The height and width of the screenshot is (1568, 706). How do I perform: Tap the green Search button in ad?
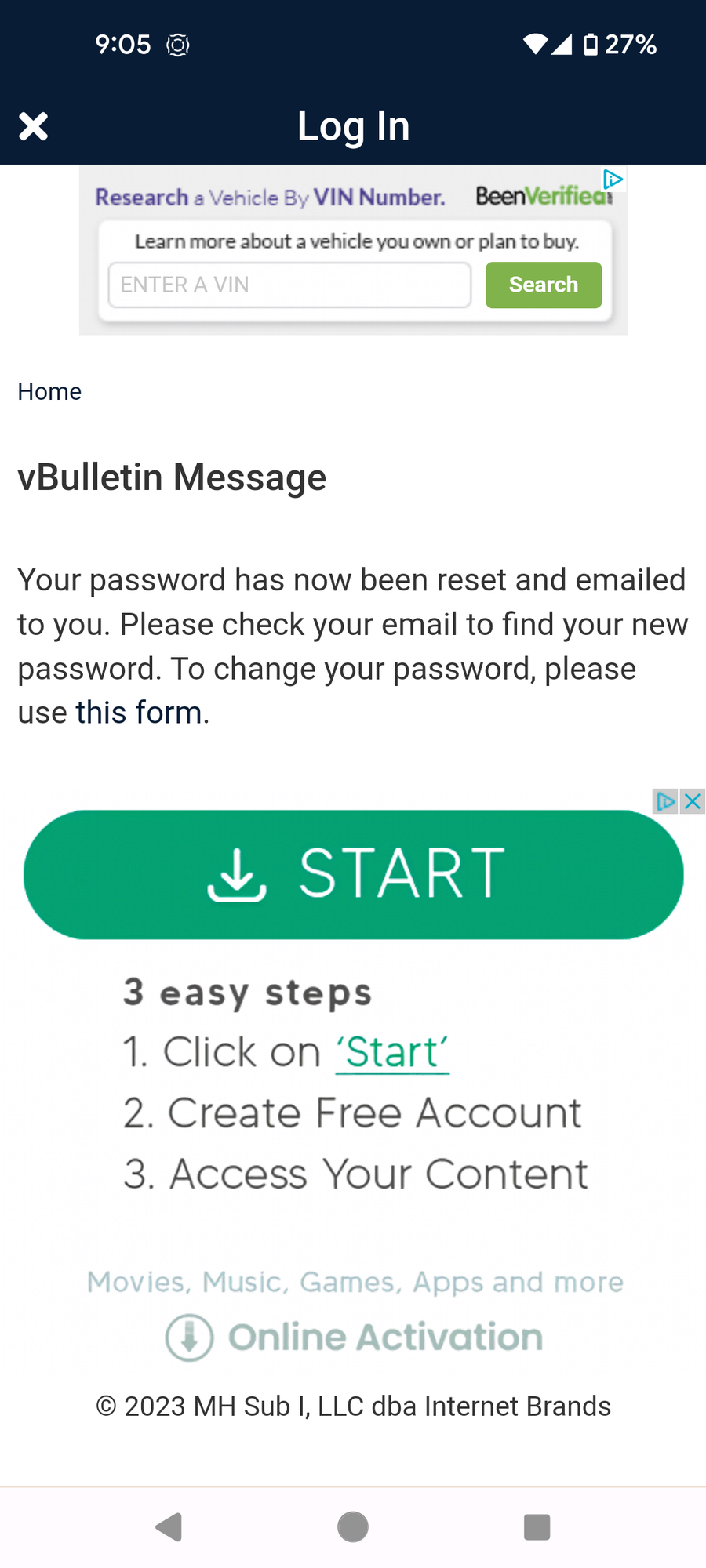tap(543, 285)
